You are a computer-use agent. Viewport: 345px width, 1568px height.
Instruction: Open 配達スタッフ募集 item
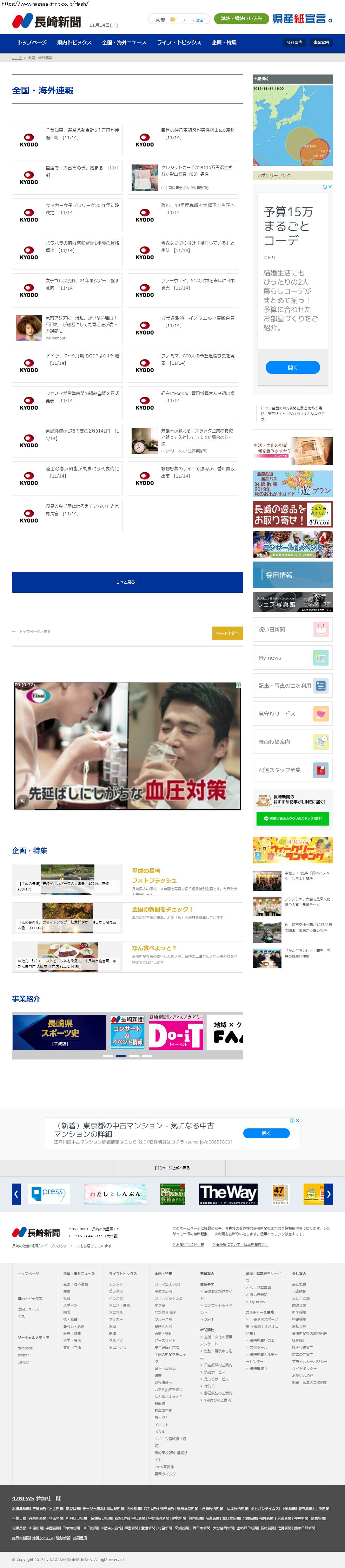coord(292,770)
